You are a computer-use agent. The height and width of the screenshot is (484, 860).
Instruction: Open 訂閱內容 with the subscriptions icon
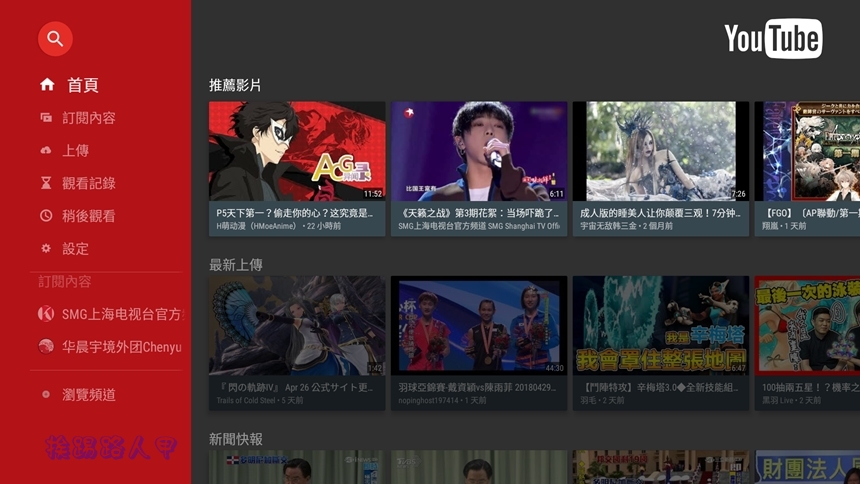pyautogui.click(x=88, y=118)
